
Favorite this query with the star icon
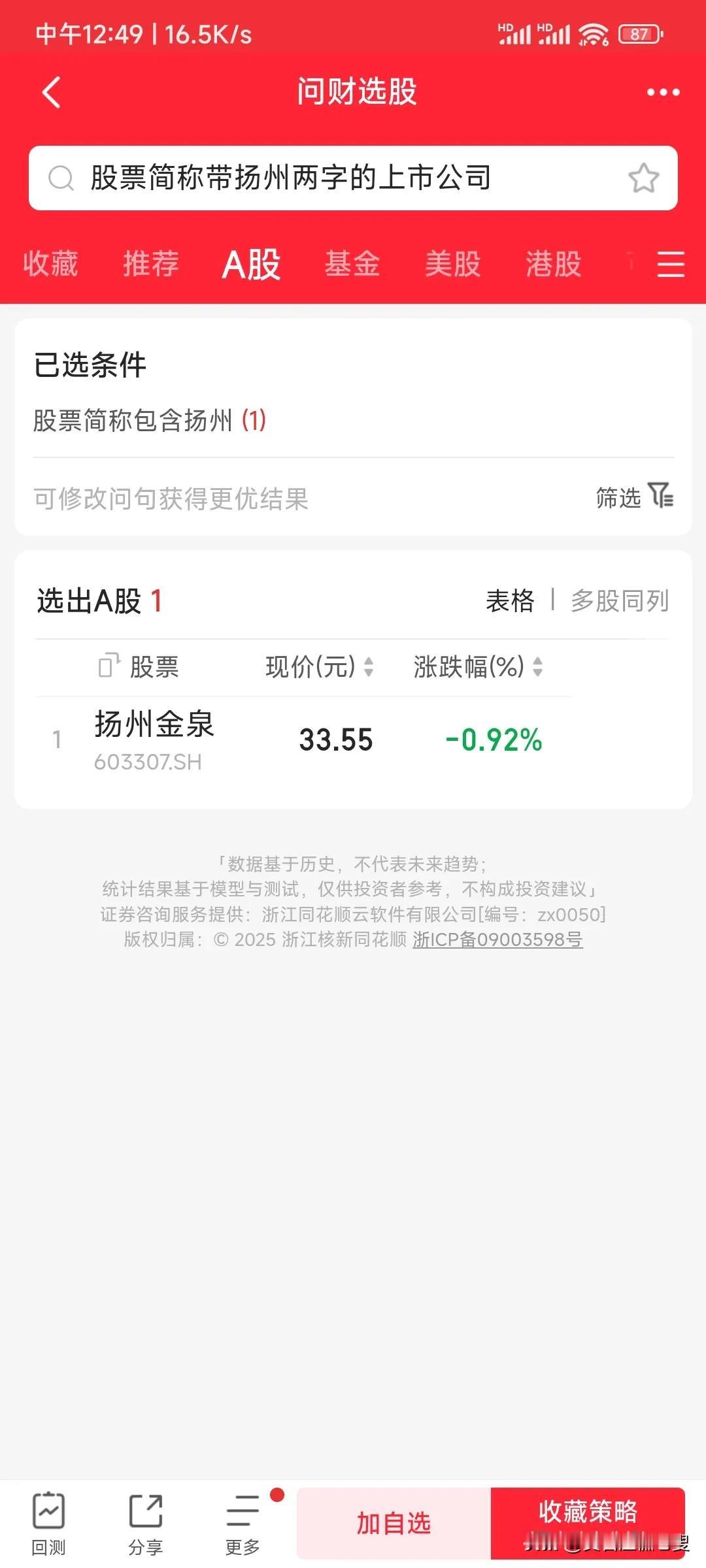643,178
